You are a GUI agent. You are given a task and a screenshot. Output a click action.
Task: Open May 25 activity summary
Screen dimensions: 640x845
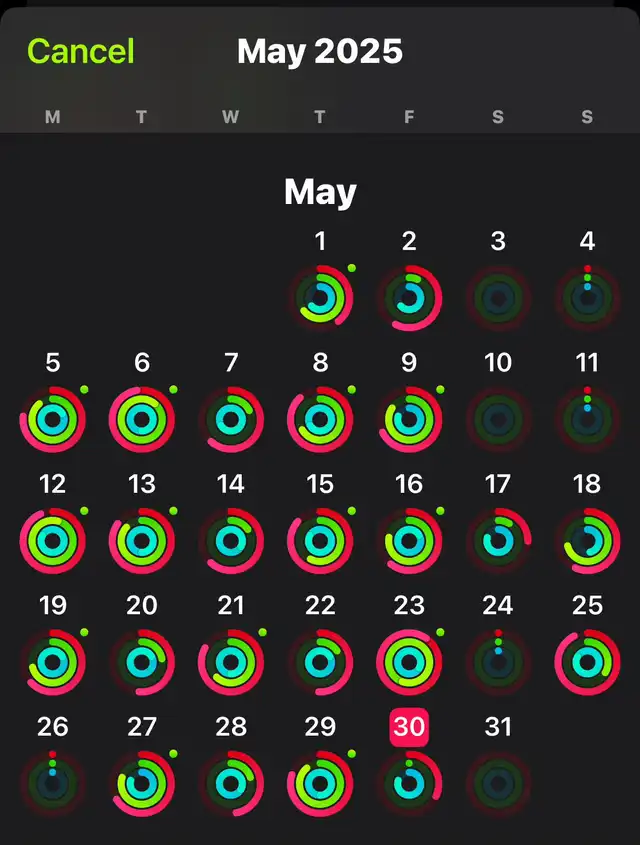(587, 661)
